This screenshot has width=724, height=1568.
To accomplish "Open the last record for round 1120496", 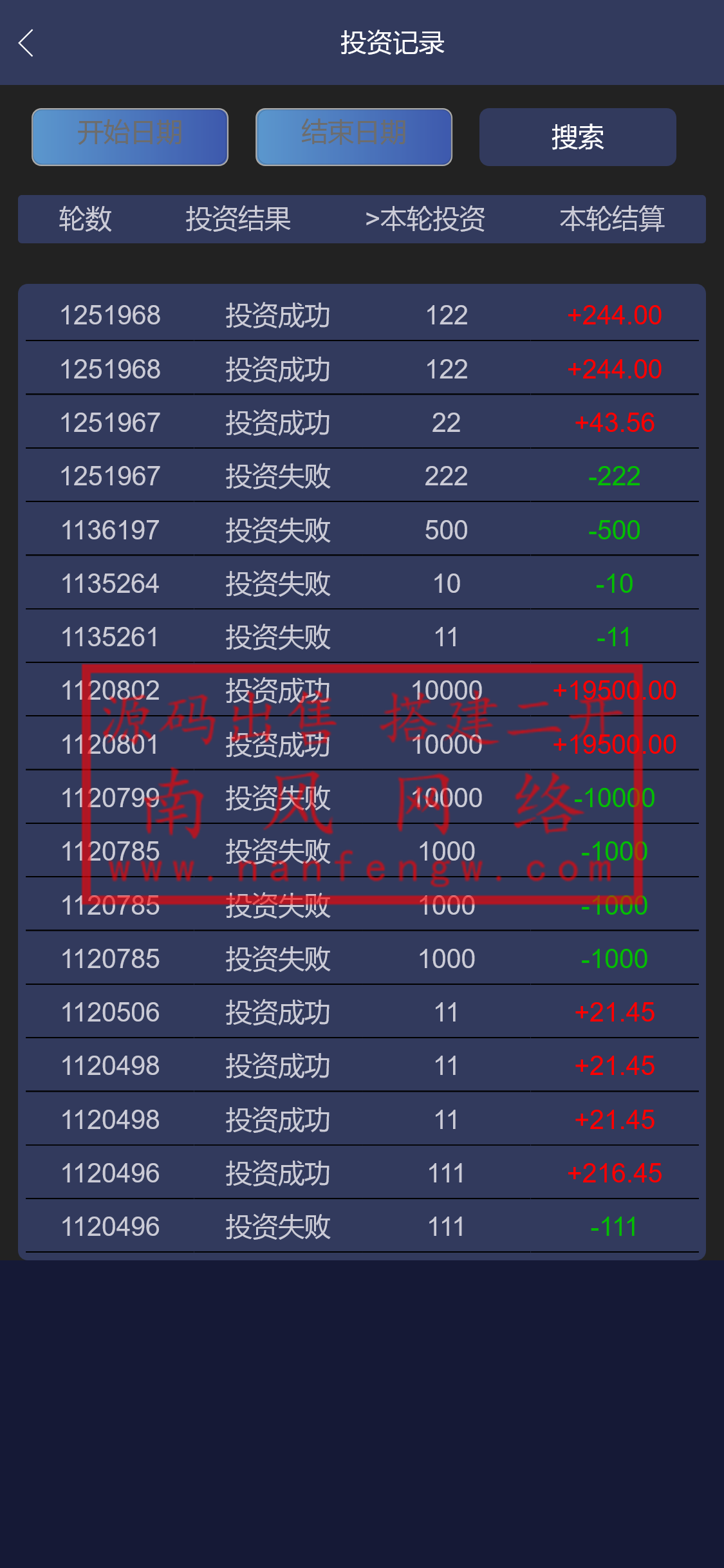I will coord(362,1226).
